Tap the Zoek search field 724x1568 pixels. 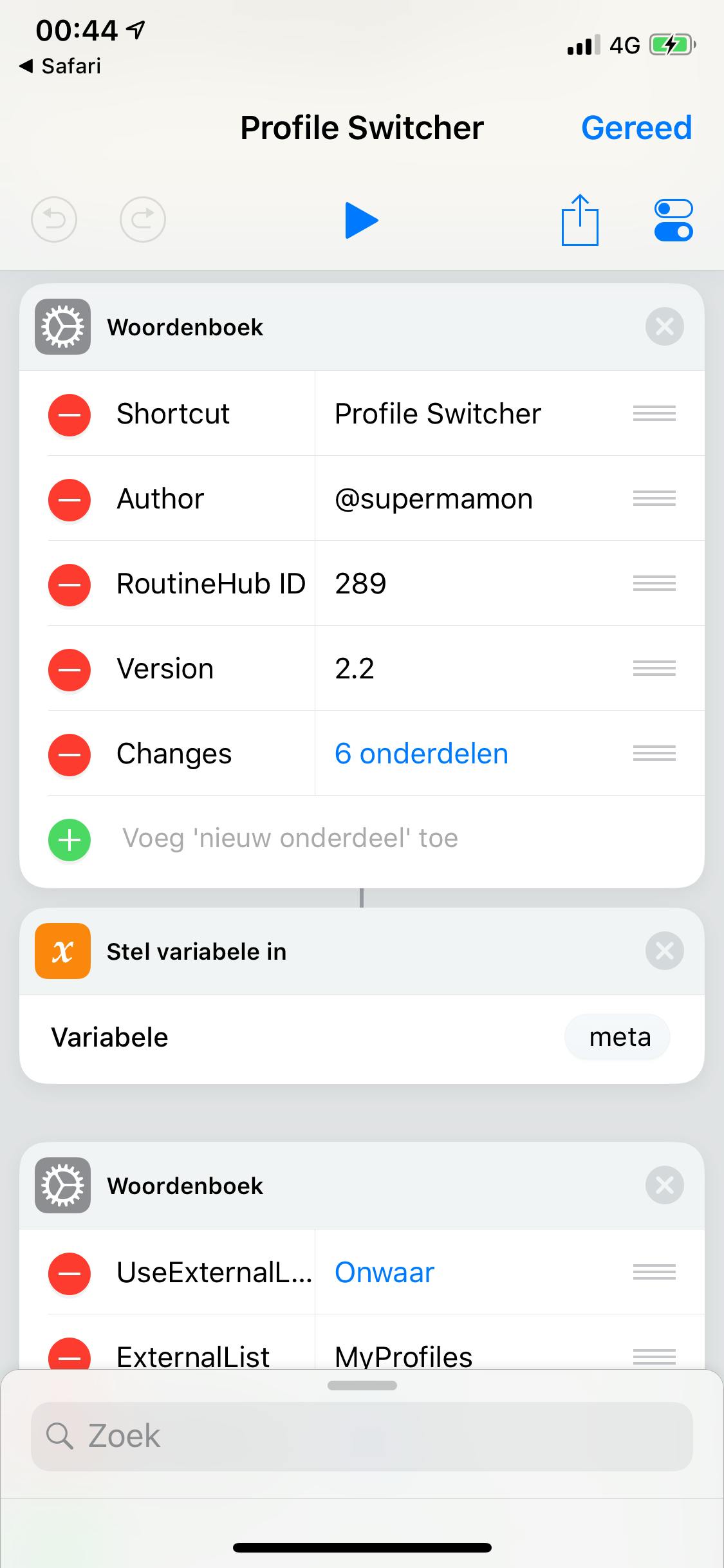362,1437
